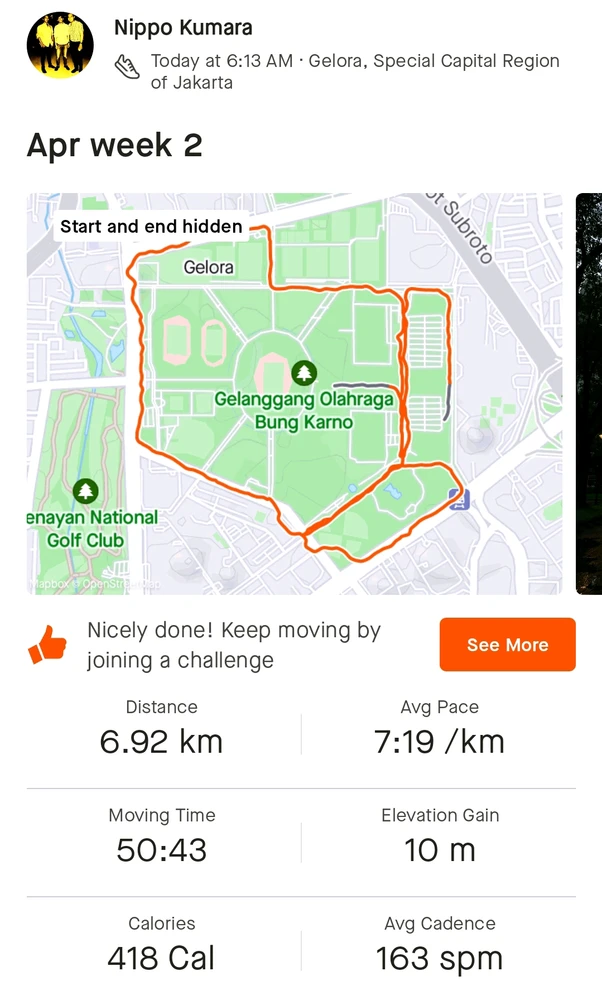
Task: Open Nippo Kumara's athlete name
Action: [x=183, y=27]
